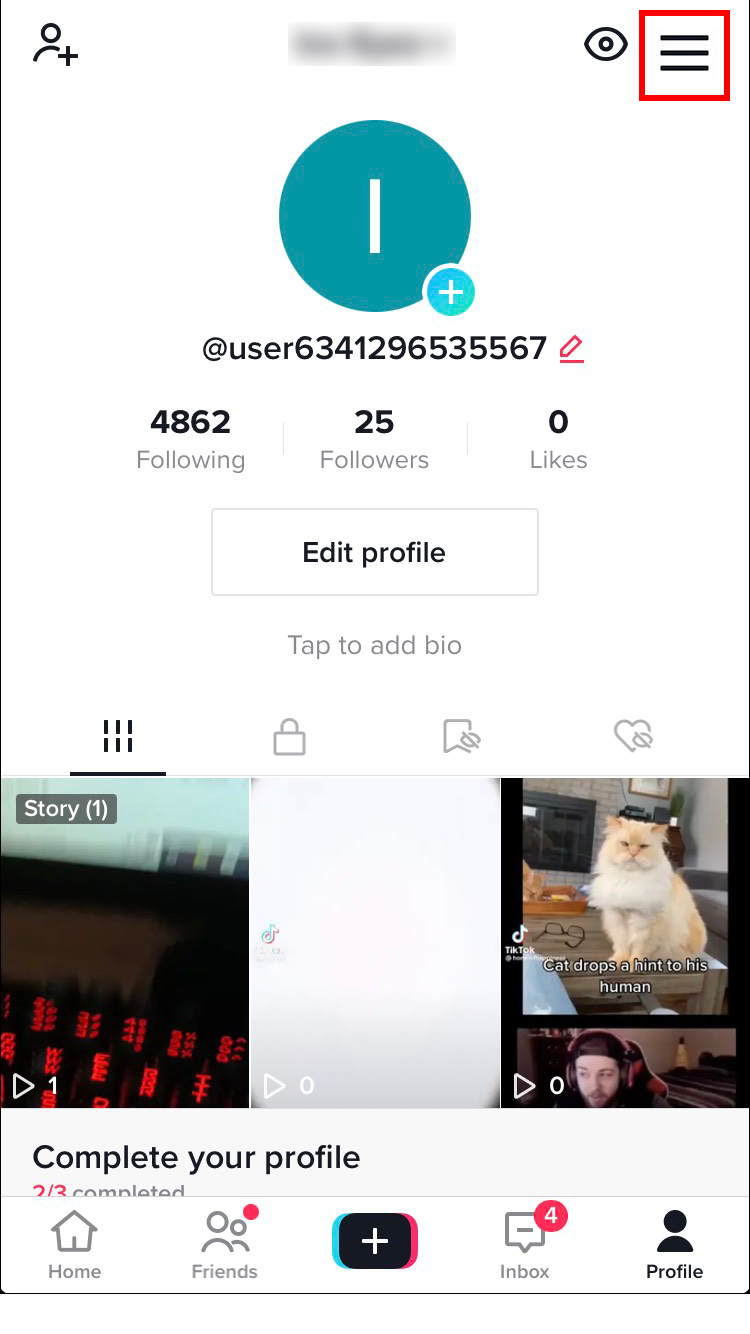Open the Inbox tab
The width and height of the screenshot is (750, 1334).
point(525,1245)
